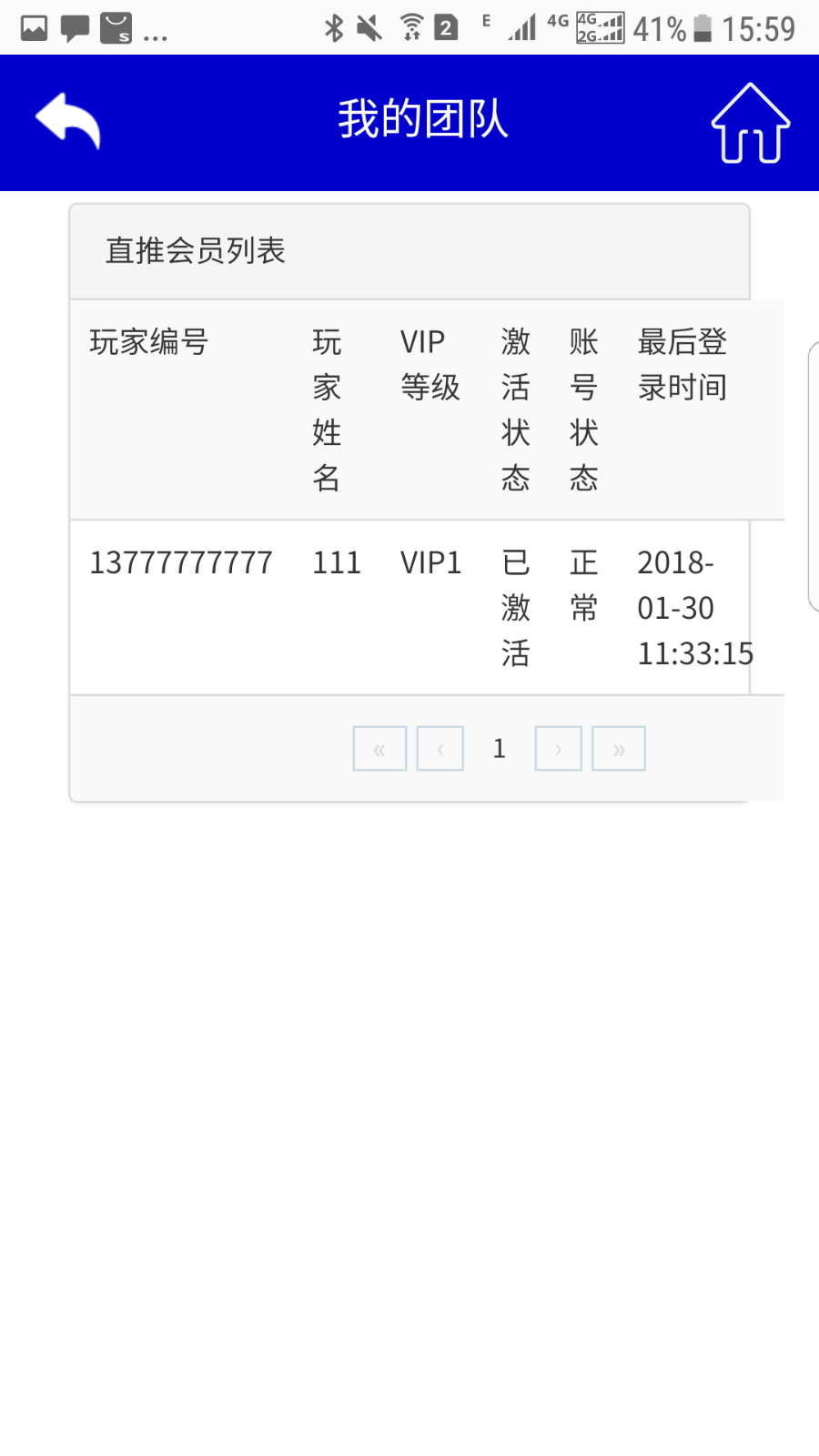This screenshot has height=1456, width=819.
Task: Go to next page with › button
Action: [x=559, y=749]
